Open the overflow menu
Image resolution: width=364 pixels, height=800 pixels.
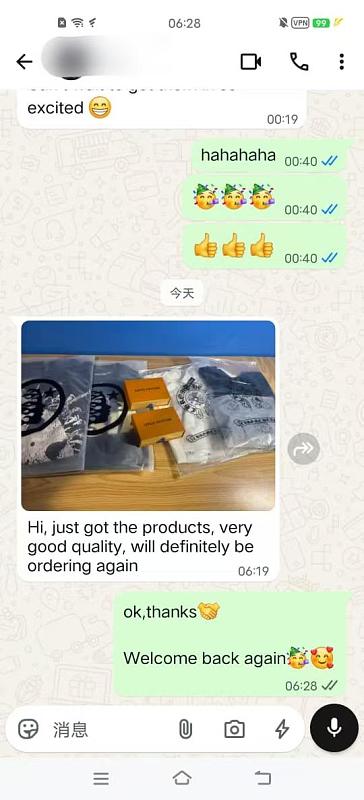(x=342, y=62)
